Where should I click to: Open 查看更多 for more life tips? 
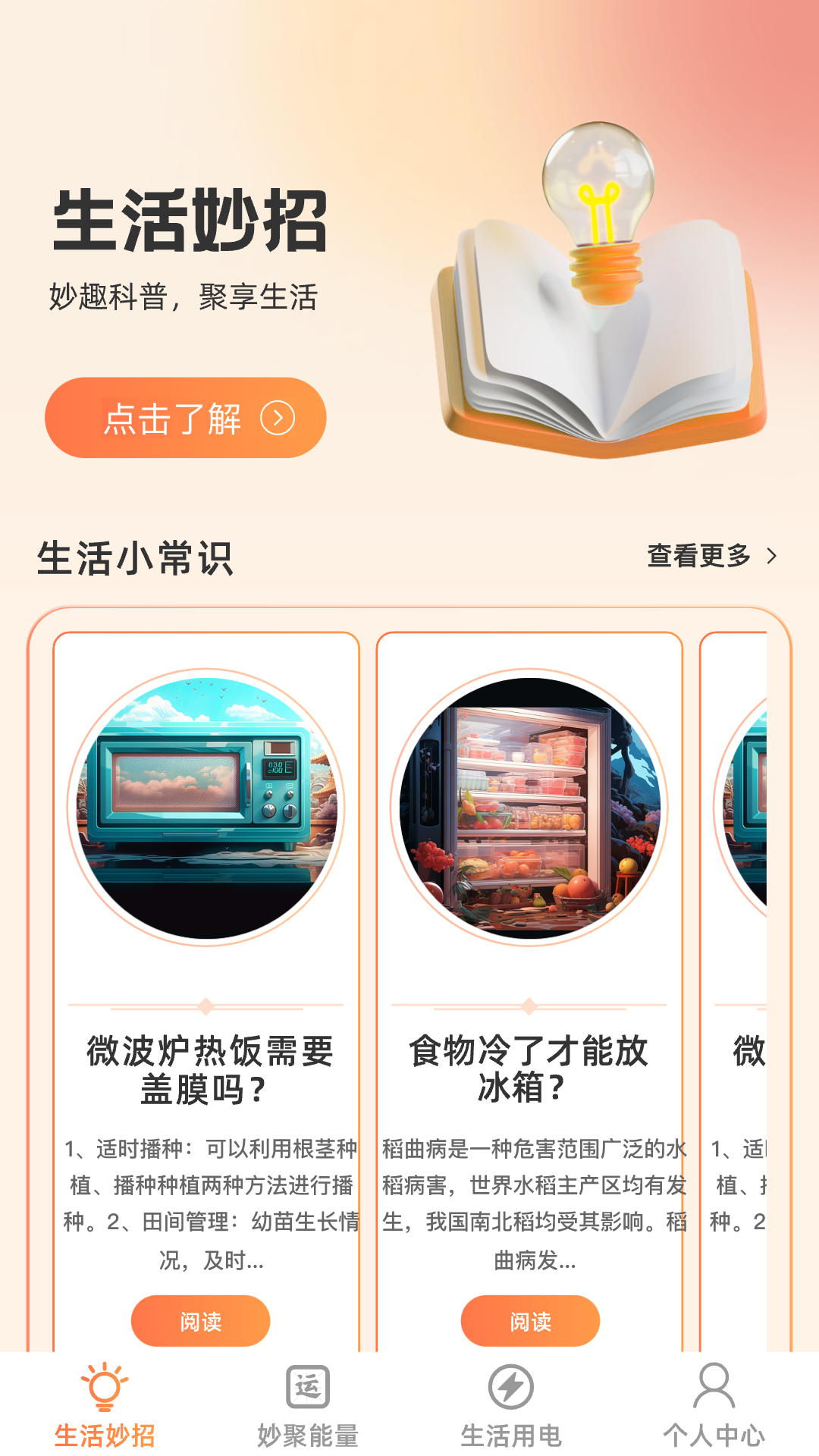711,556
